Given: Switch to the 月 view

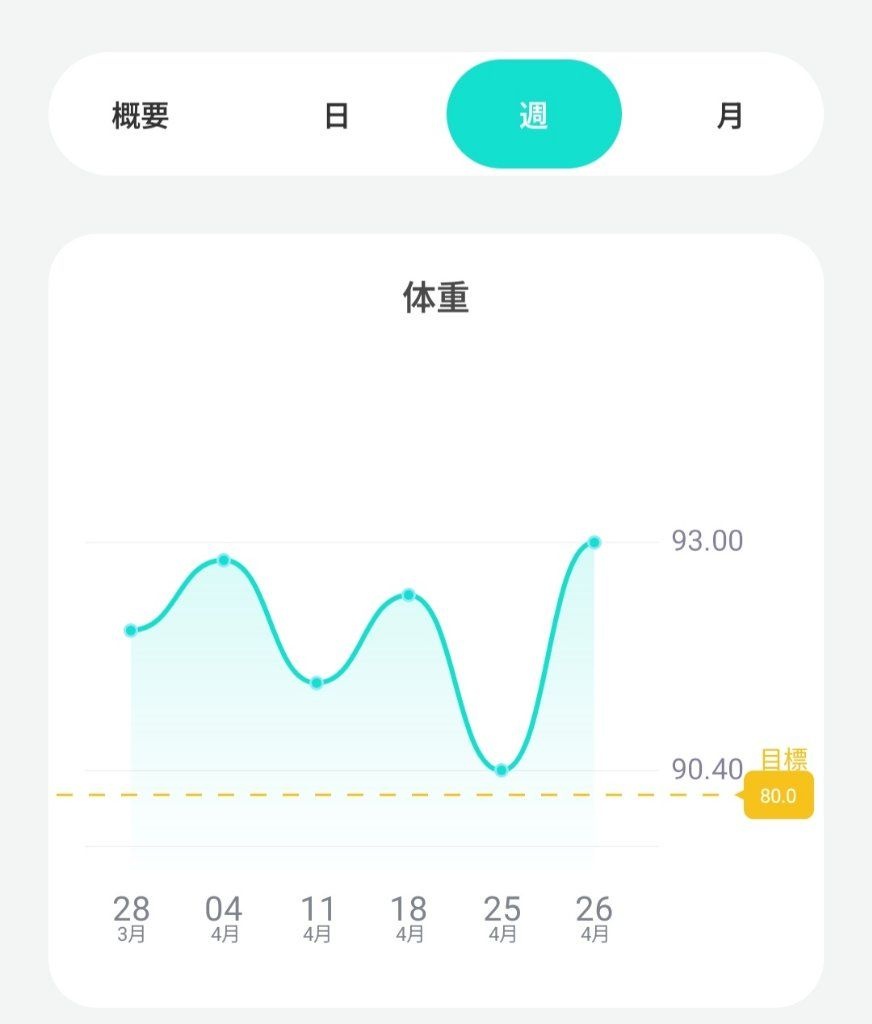Looking at the screenshot, I should [730, 115].
